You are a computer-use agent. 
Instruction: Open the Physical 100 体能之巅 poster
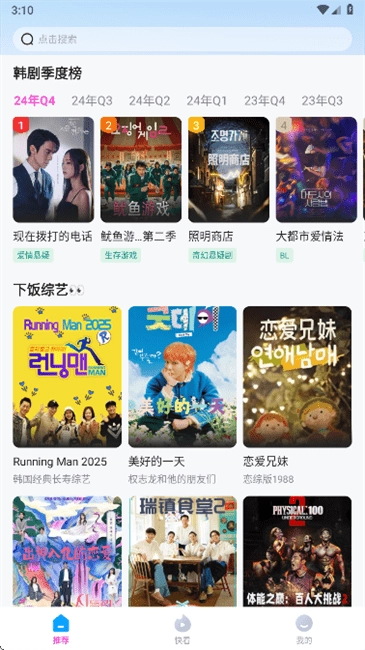297,551
